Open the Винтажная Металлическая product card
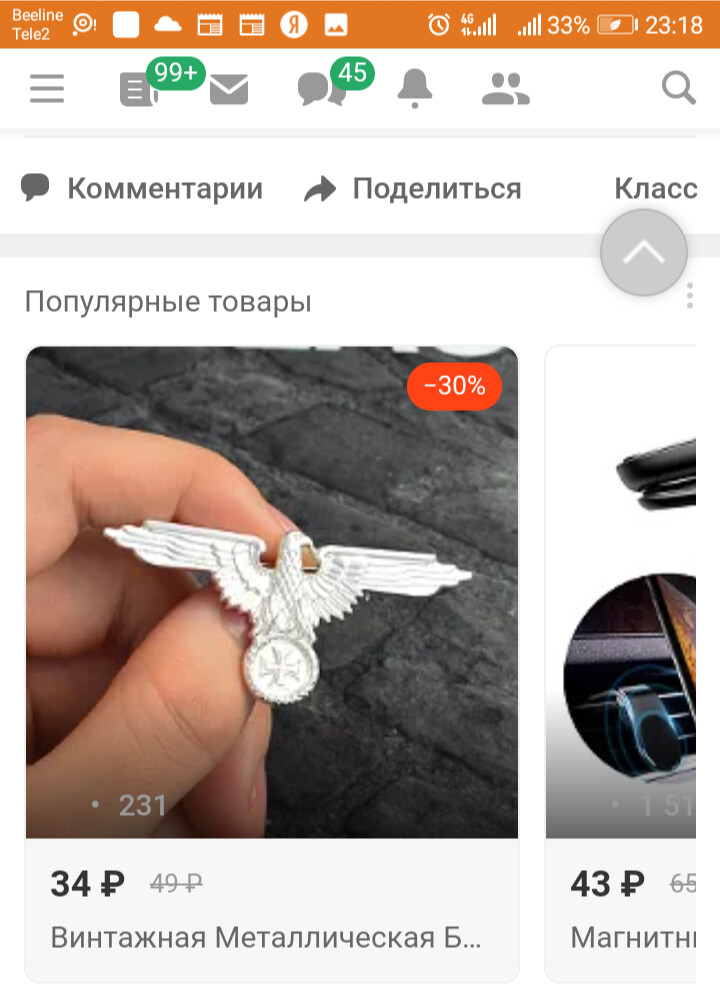This screenshot has width=720, height=992. click(271, 660)
